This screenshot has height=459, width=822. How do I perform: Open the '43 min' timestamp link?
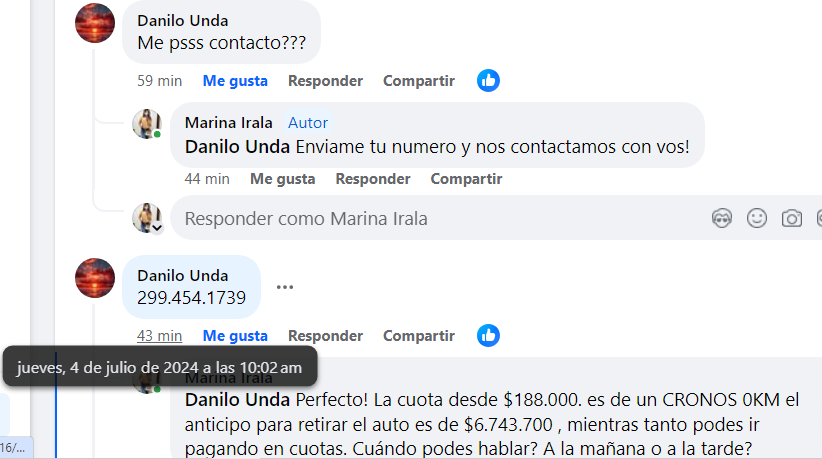[159, 335]
